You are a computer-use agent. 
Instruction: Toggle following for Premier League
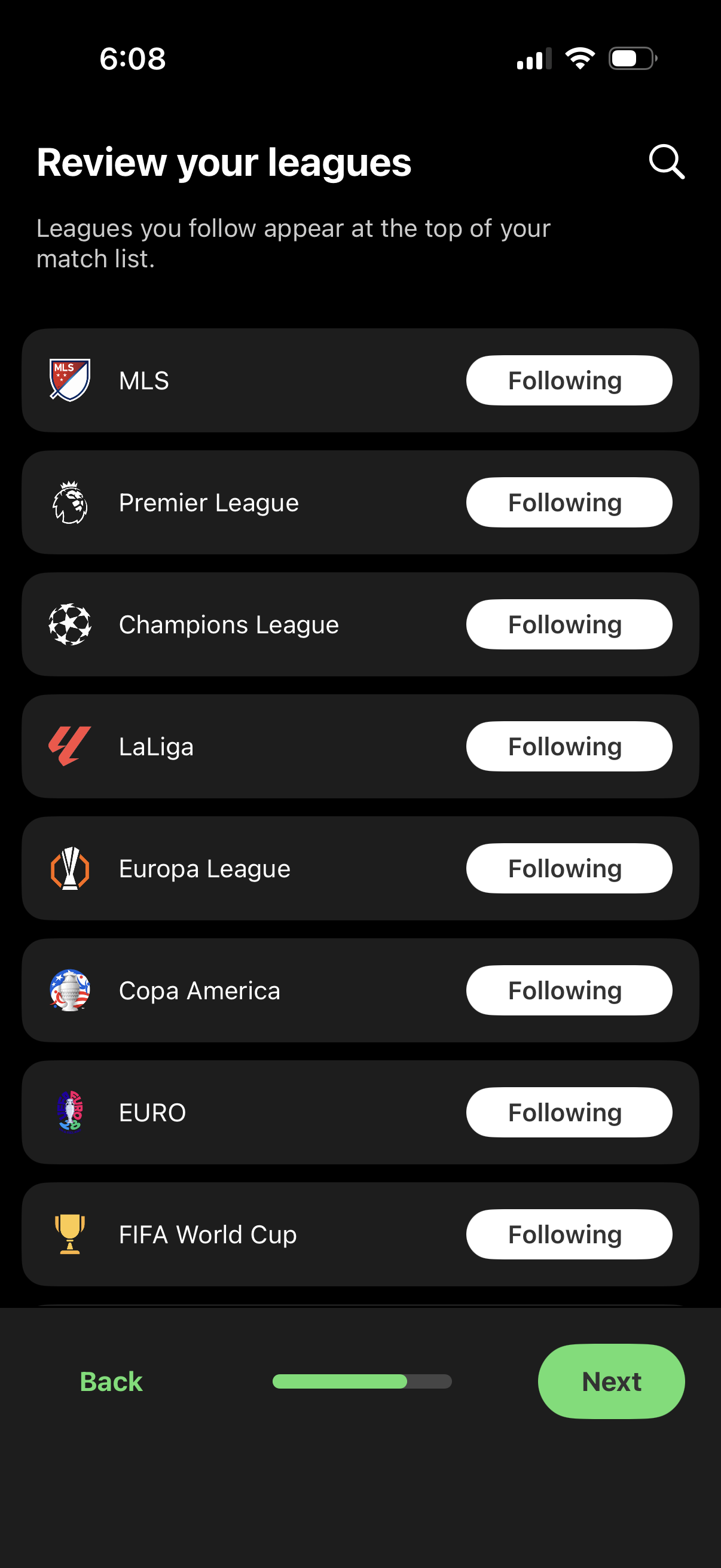pyautogui.click(x=569, y=502)
